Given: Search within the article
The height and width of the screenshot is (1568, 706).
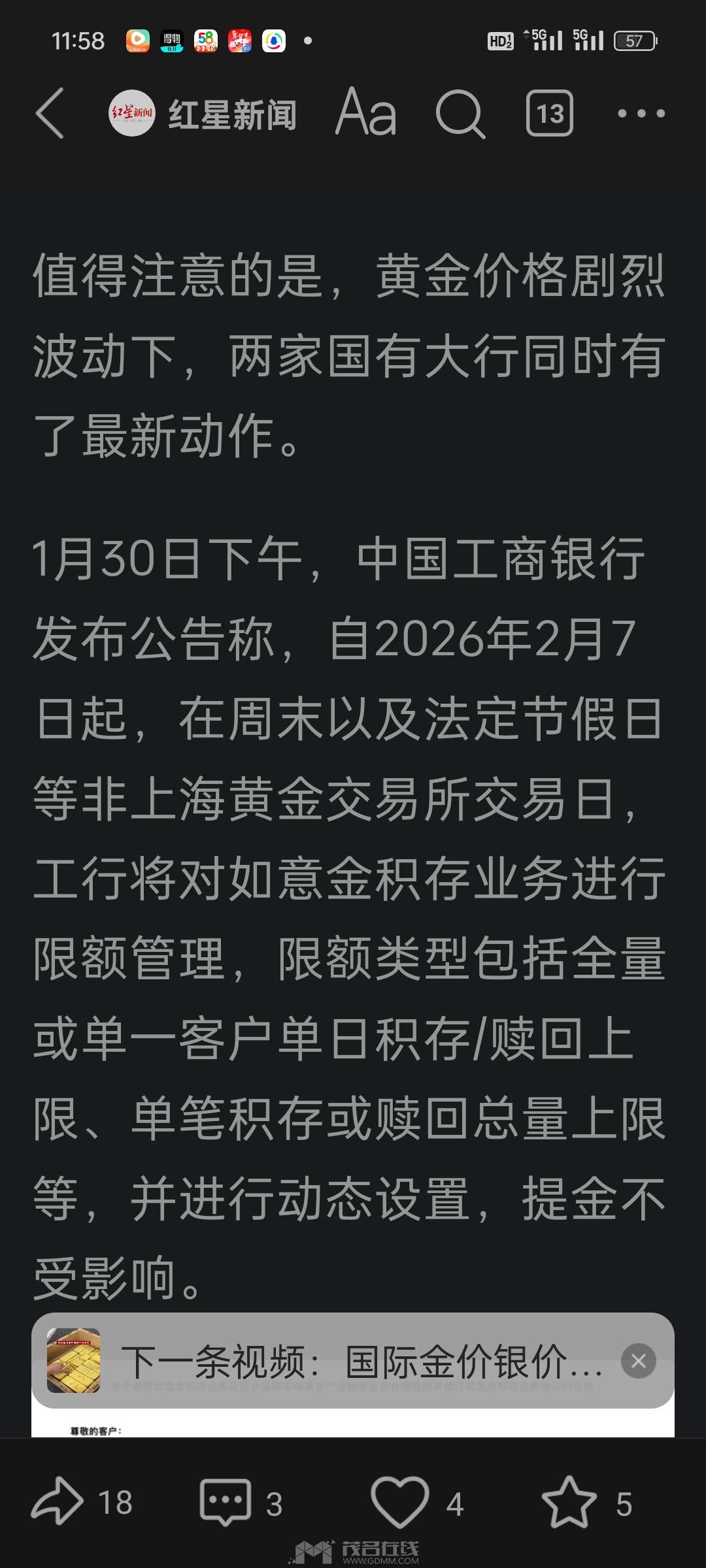Looking at the screenshot, I should pos(460,114).
